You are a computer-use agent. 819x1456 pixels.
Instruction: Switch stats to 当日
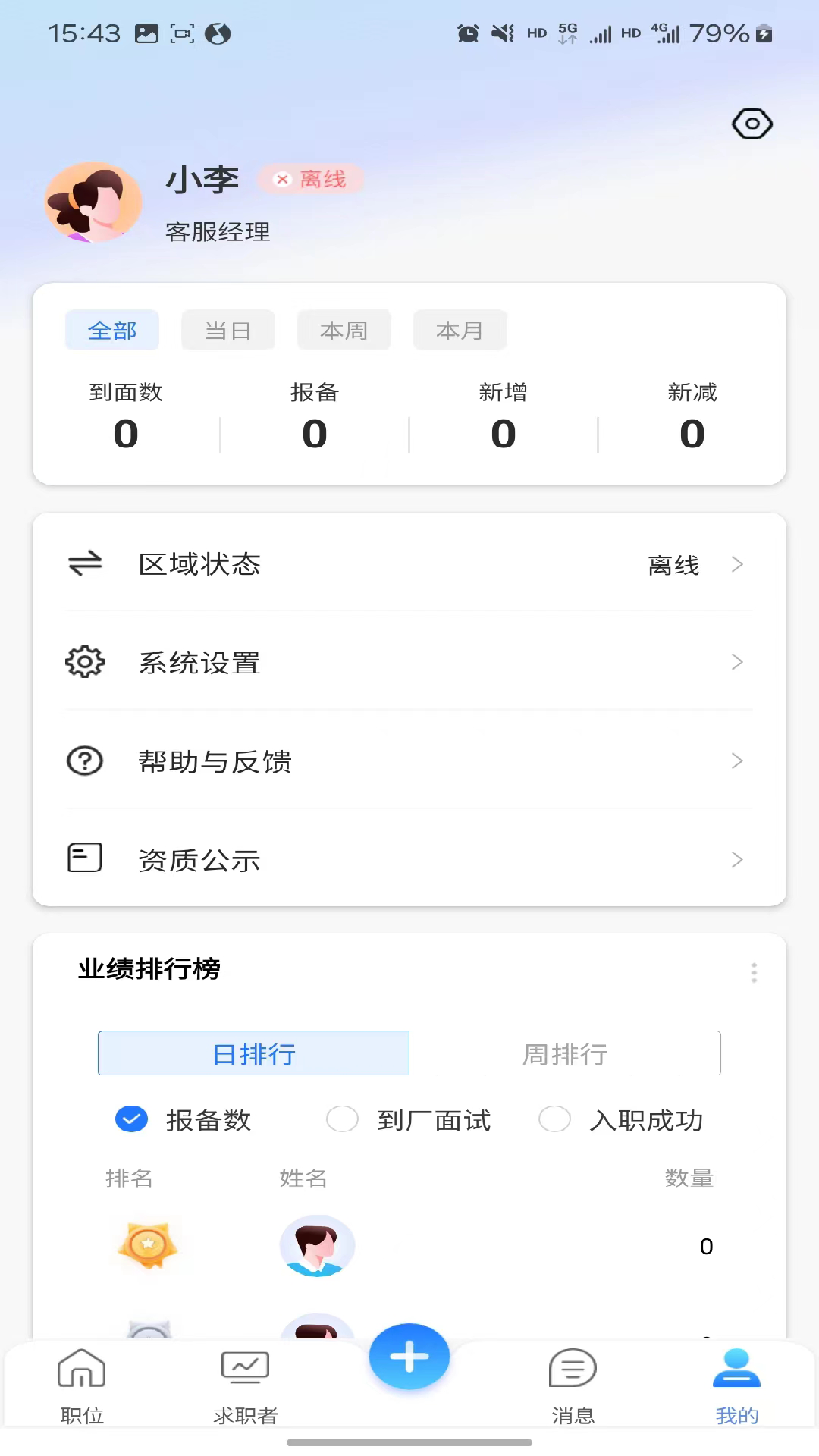[x=228, y=331]
